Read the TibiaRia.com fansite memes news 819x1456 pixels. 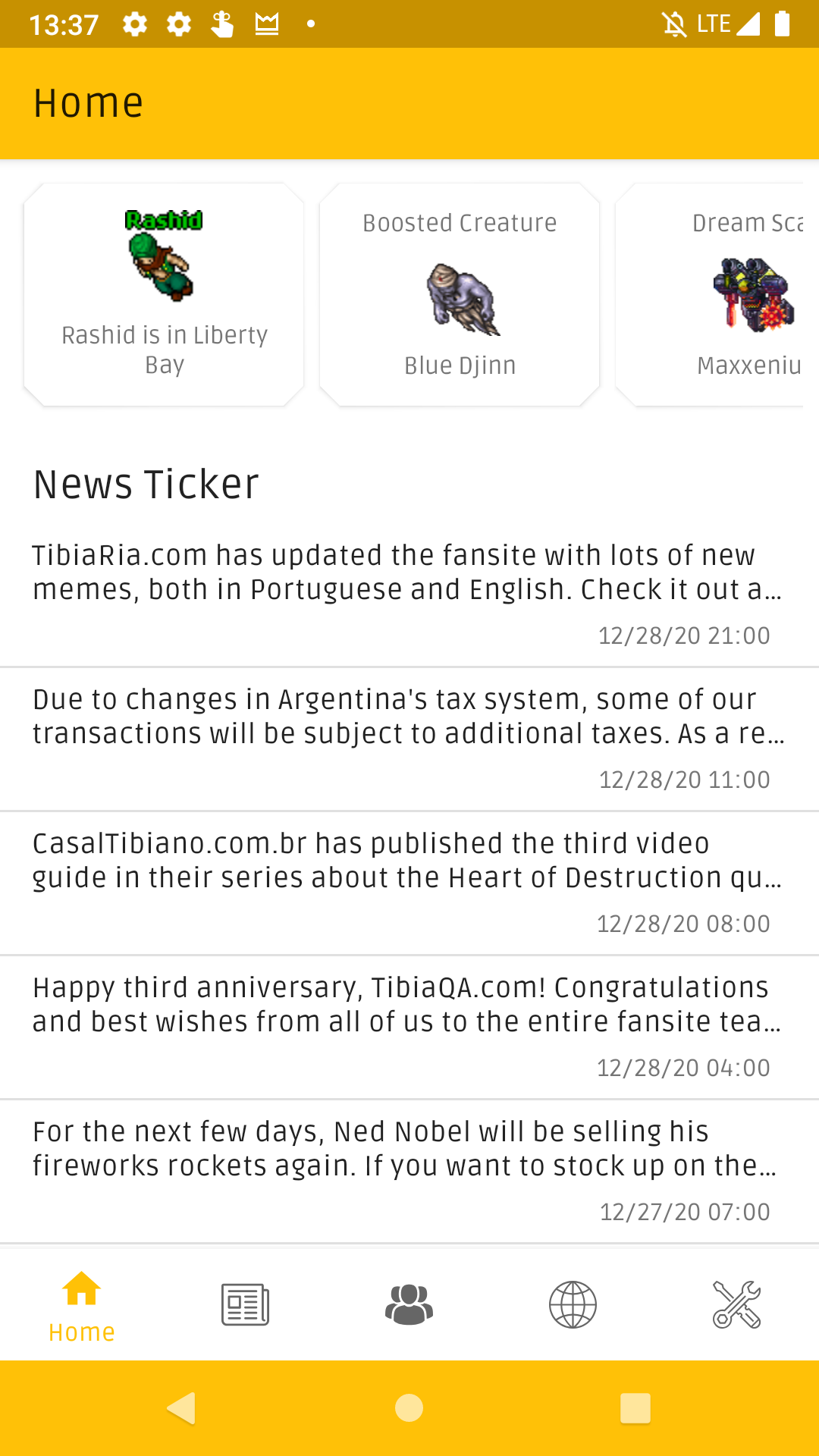(408, 593)
